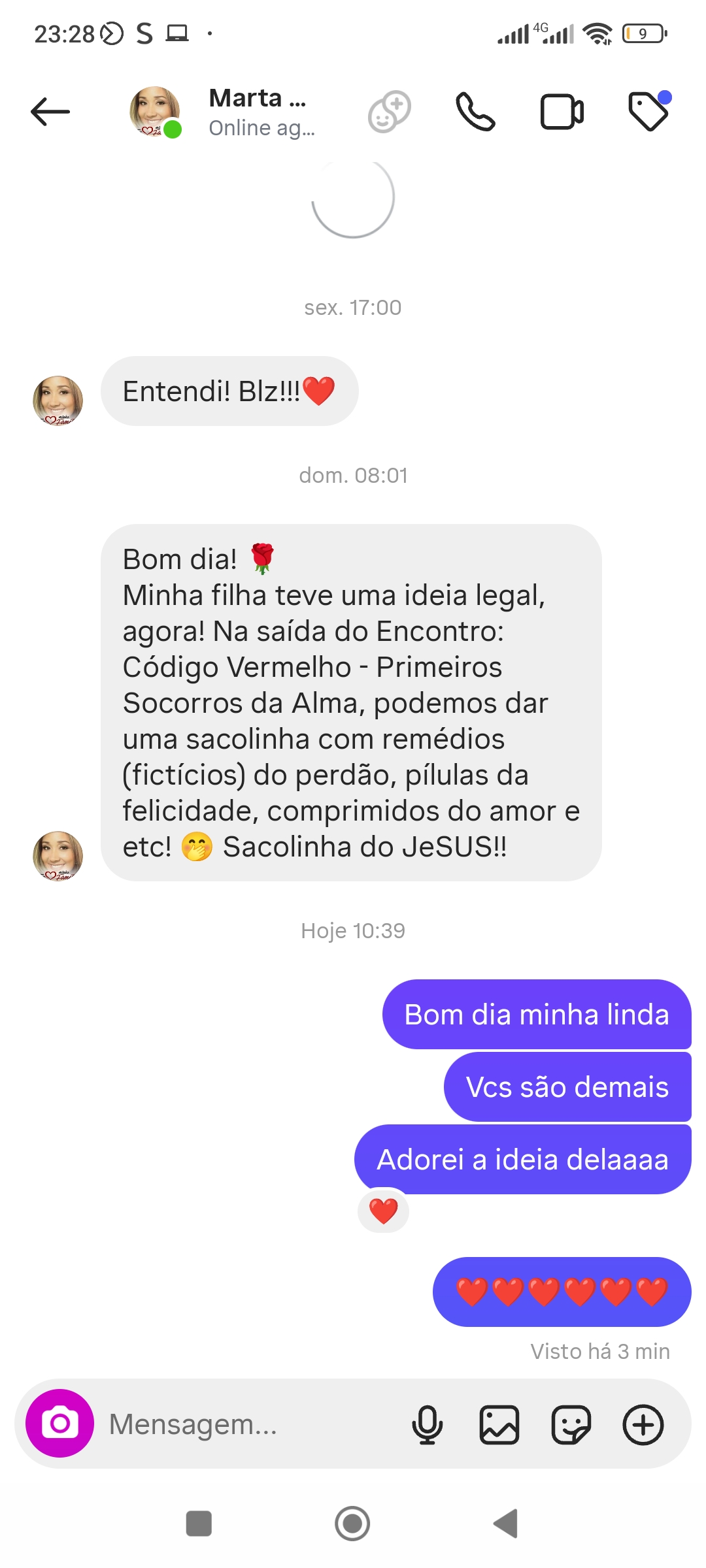The image size is (706, 1568).
Task: Record a voice message with the microphone
Action: pos(428,1424)
